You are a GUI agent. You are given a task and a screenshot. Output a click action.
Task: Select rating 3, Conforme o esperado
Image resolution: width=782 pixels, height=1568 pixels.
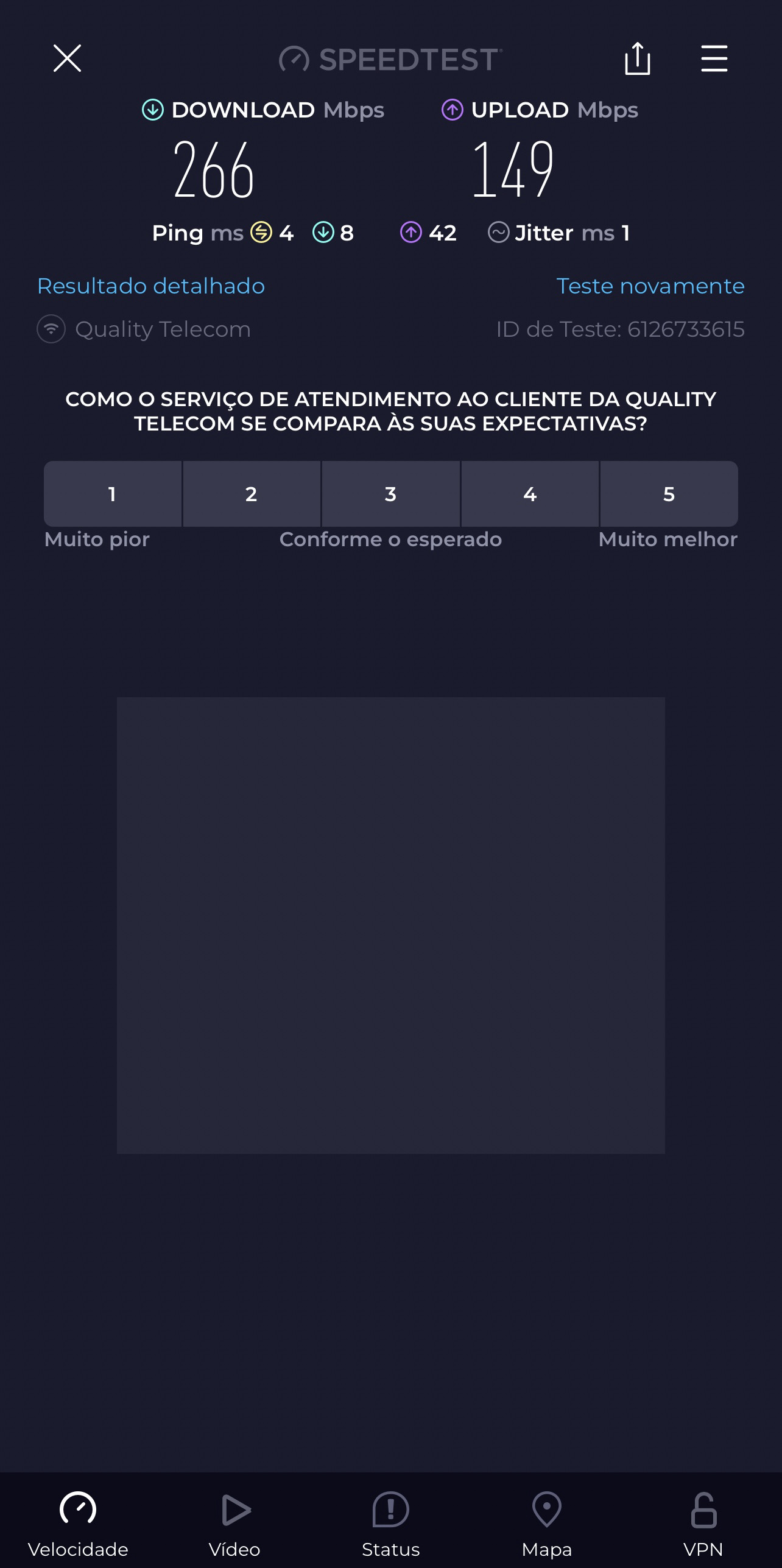pyautogui.click(x=390, y=494)
